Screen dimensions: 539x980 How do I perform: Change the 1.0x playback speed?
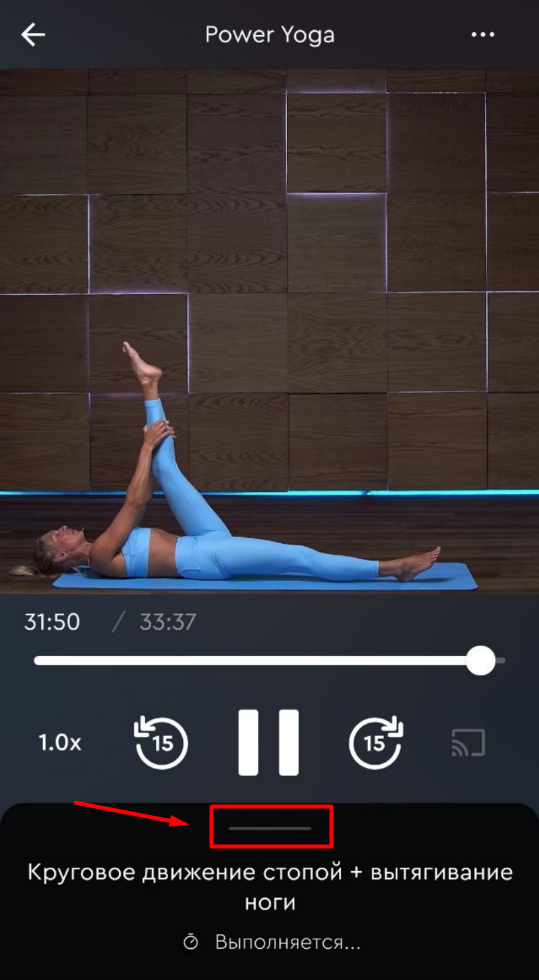point(60,743)
